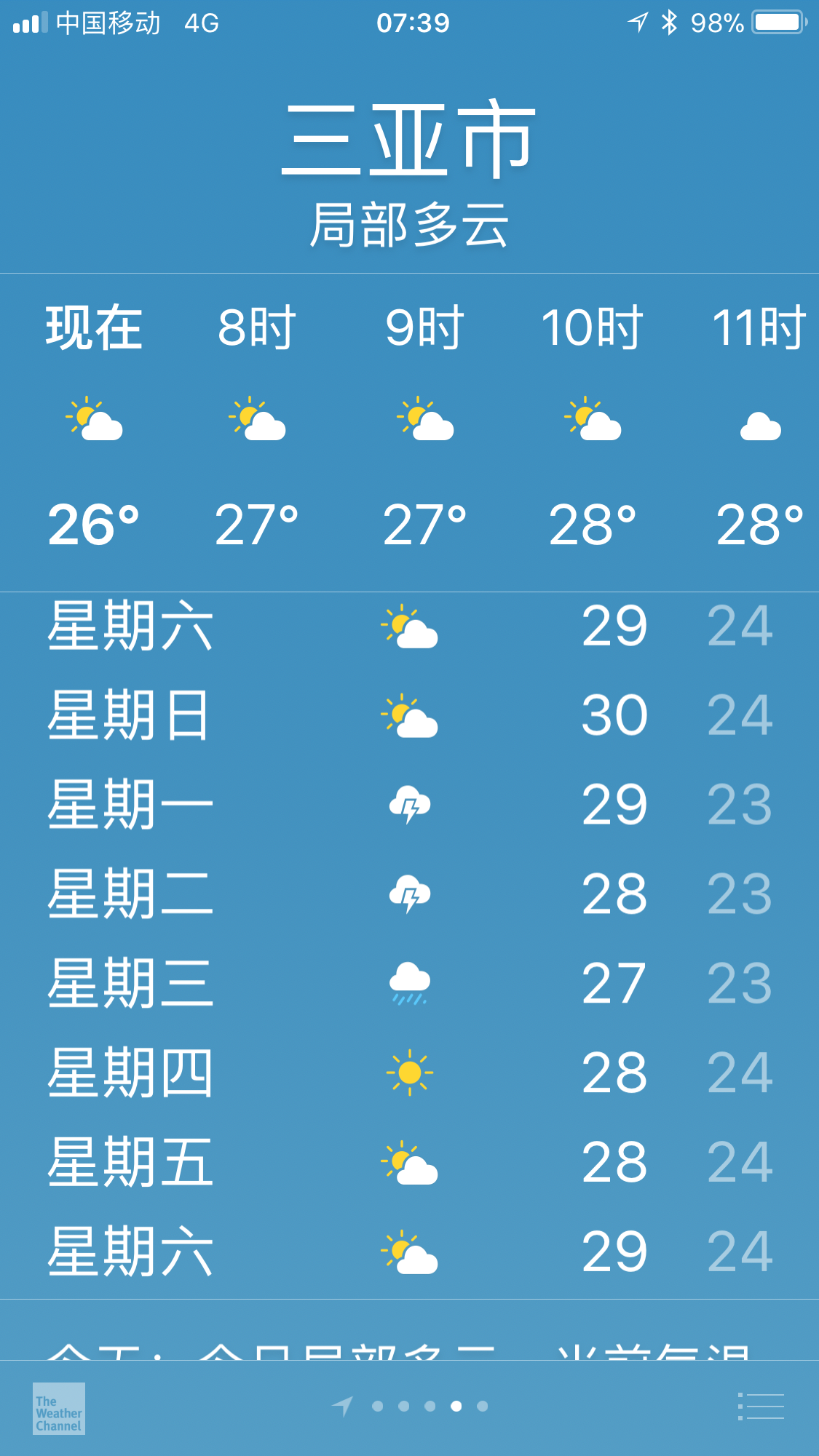819x1456 pixels.
Task: Tap the page indicator dots
Action: pos(430,1407)
